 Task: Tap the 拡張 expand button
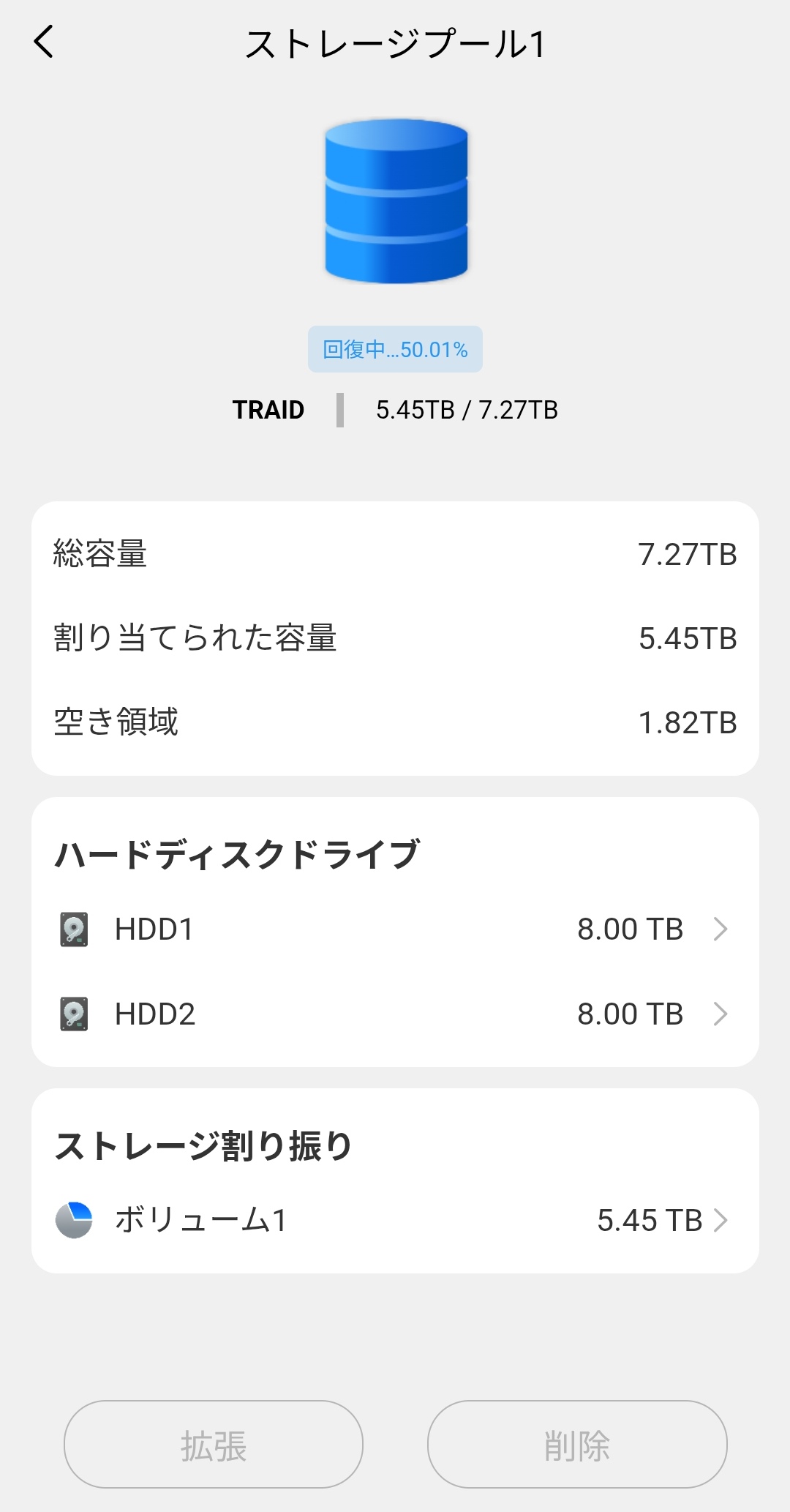pyautogui.click(x=214, y=1445)
